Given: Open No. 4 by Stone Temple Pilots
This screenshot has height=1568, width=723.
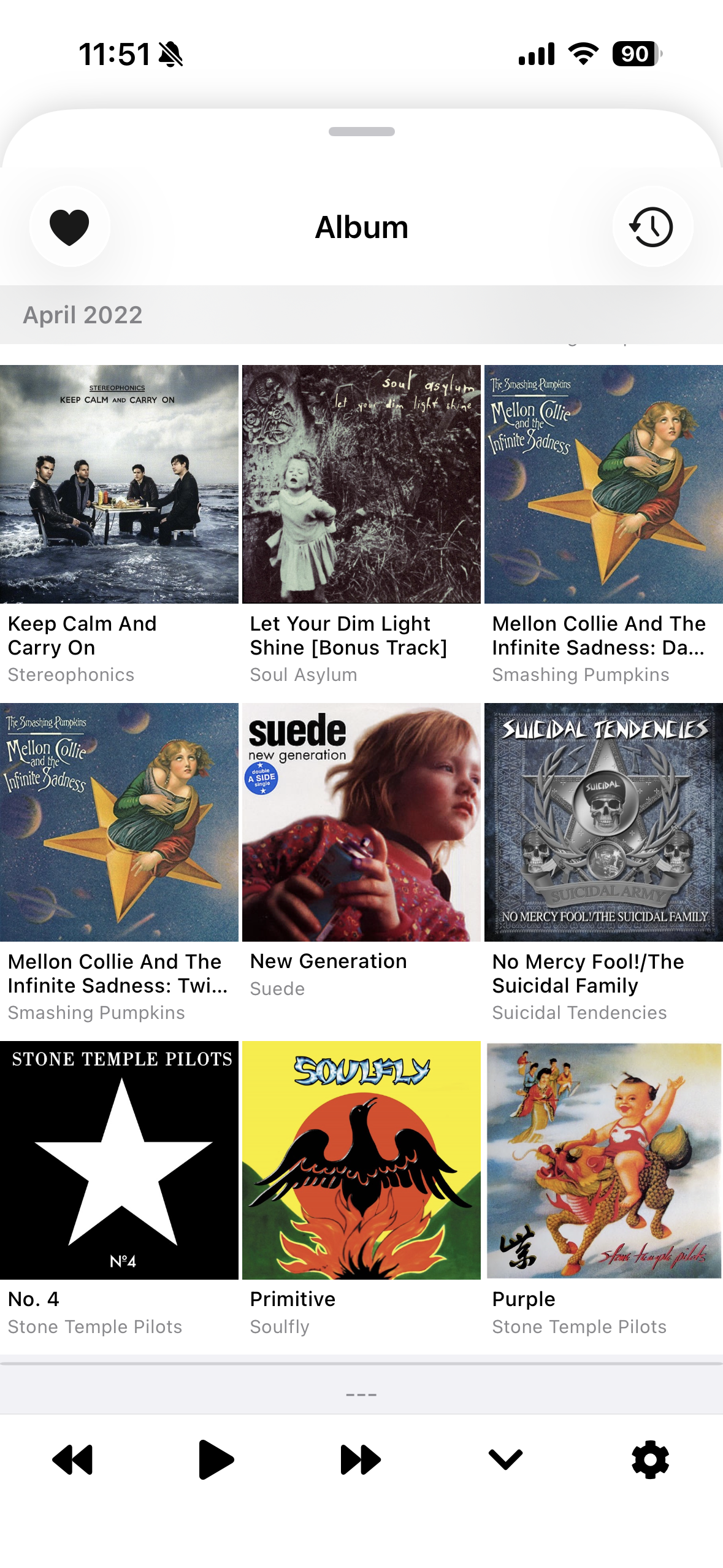Looking at the screenshot, I should click(119, 1160).
